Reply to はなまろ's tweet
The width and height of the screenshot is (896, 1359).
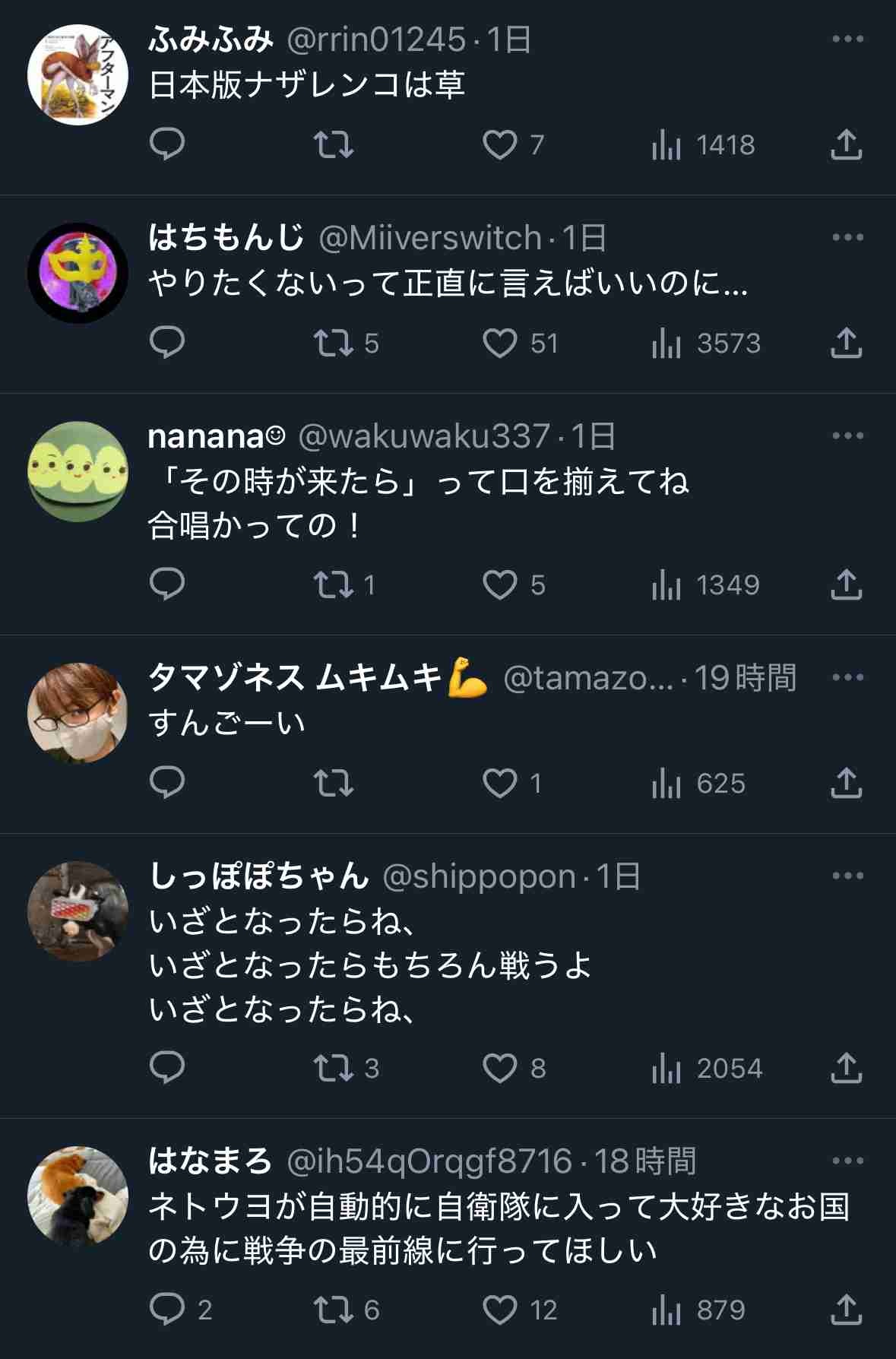point(167,1310)
